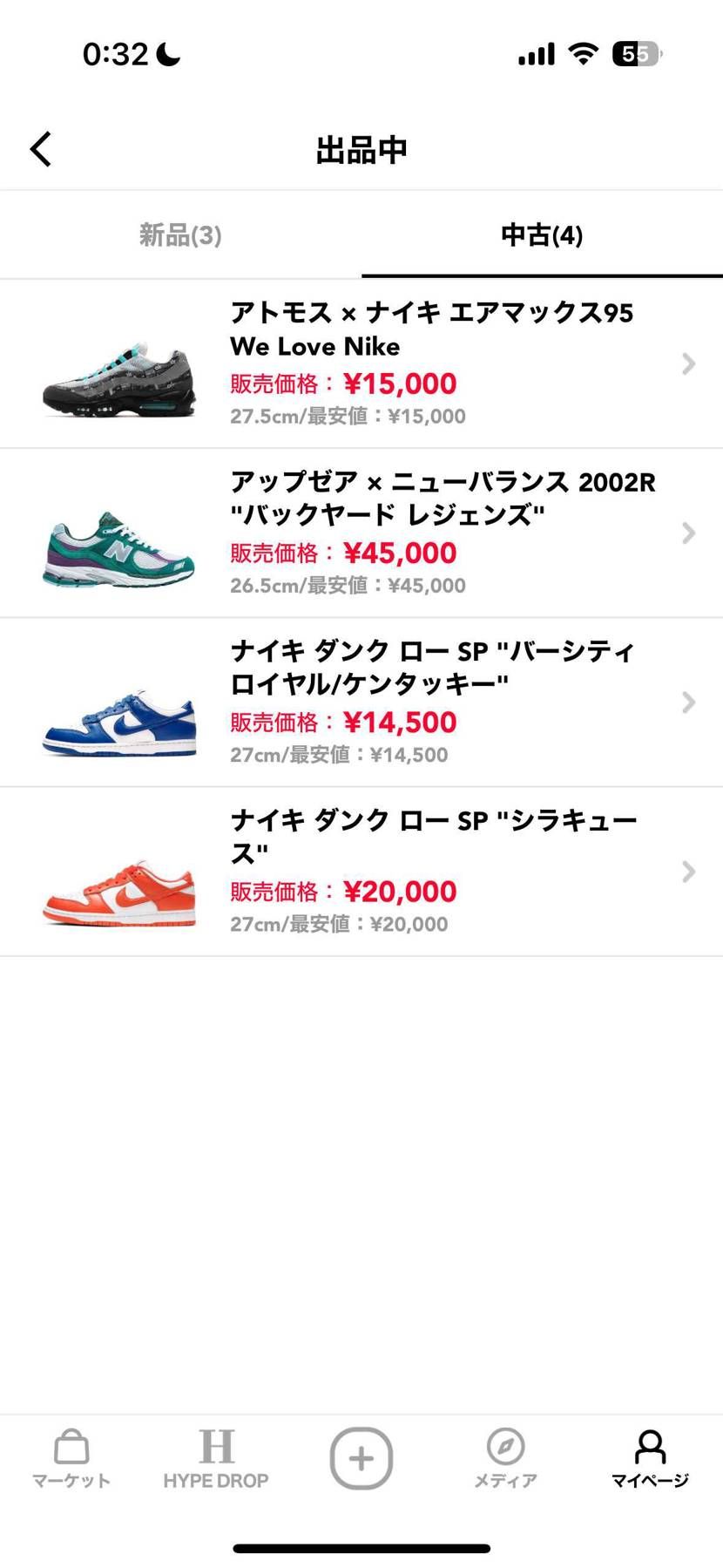
Task: Open the Dunk Low Kentucky listing chevron
Action: tap(689, 702)
